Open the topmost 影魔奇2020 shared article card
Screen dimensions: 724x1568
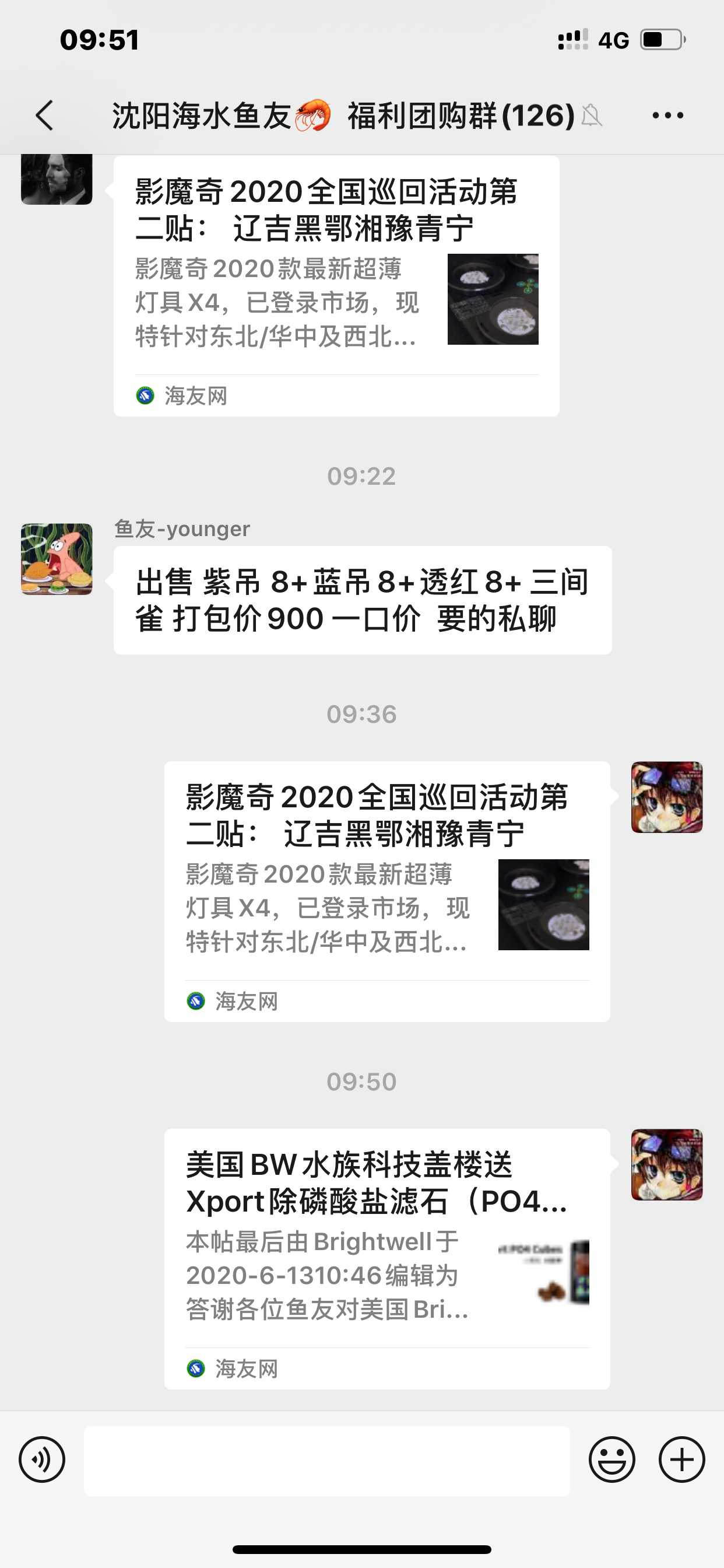coord(336,286)
